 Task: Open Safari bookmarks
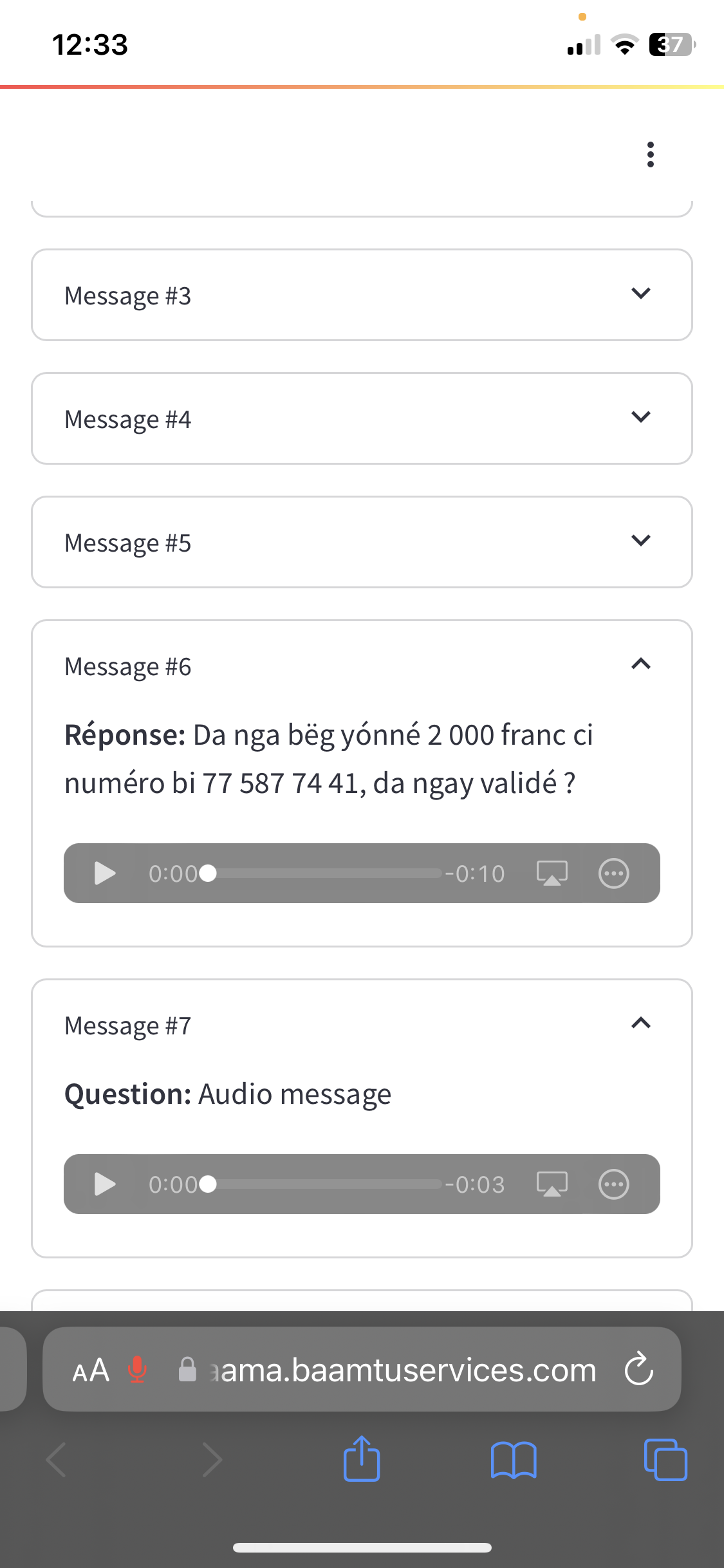click(x=513, y=1460)
